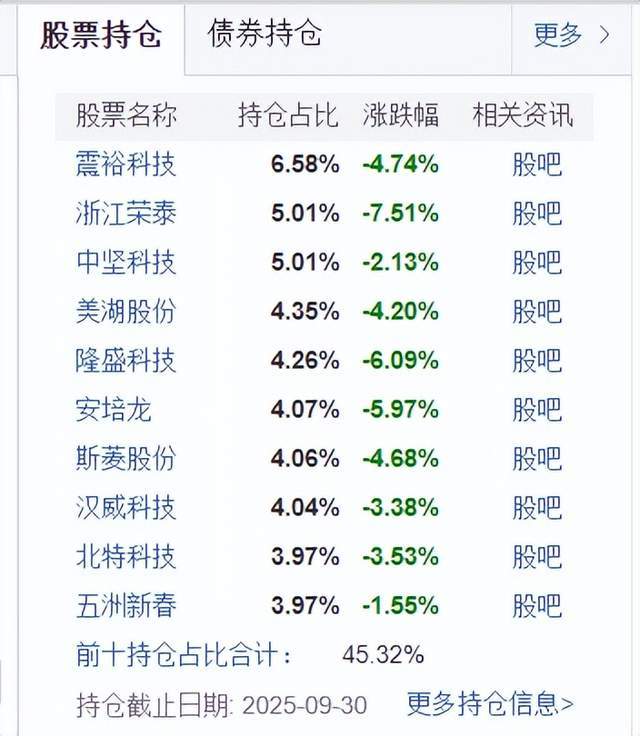640x736 pixels.
Task: Open stock 北特科技
Action: [x=126, y=556]
